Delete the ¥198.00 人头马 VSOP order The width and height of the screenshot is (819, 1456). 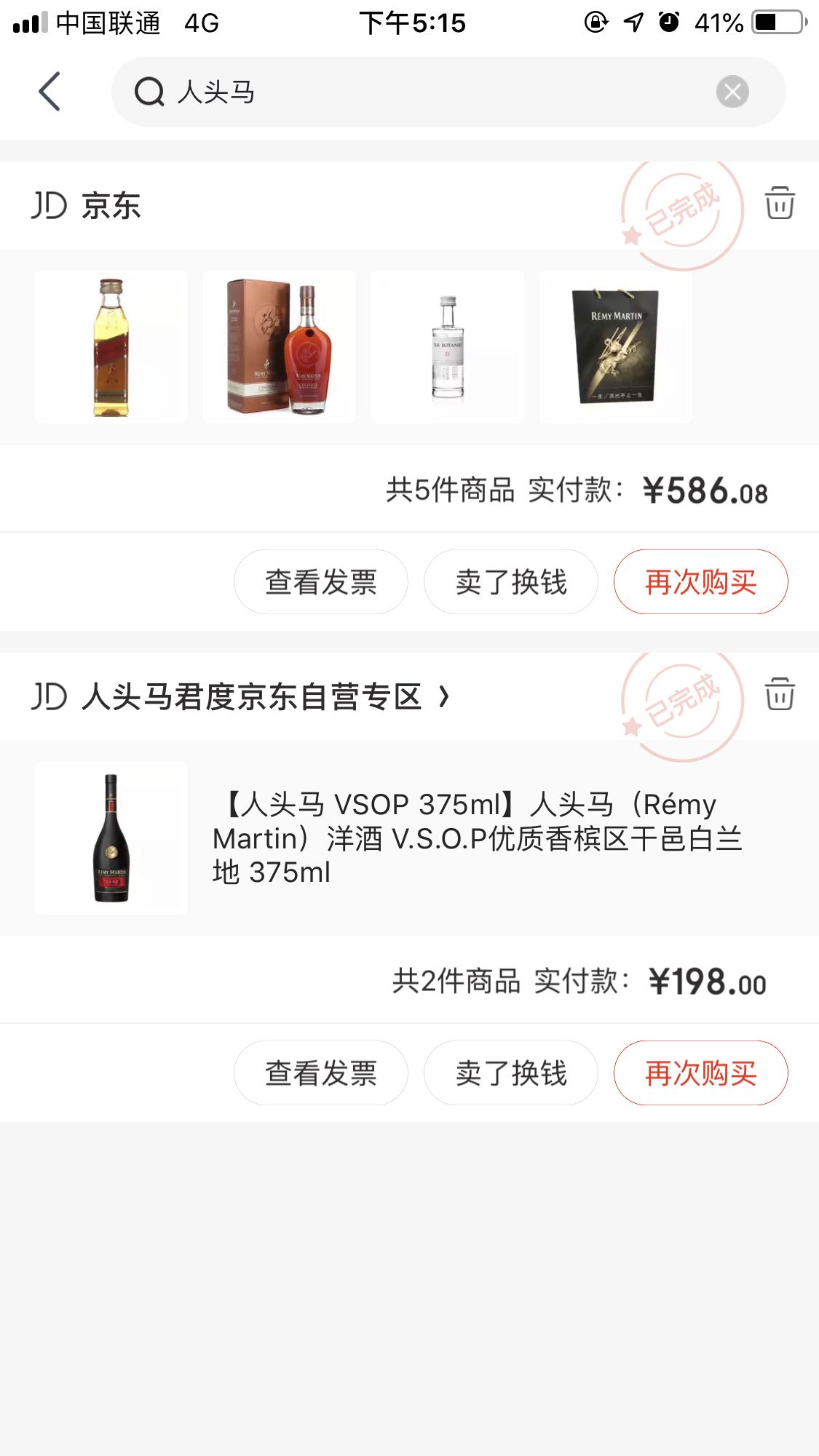tap(779, 693)
